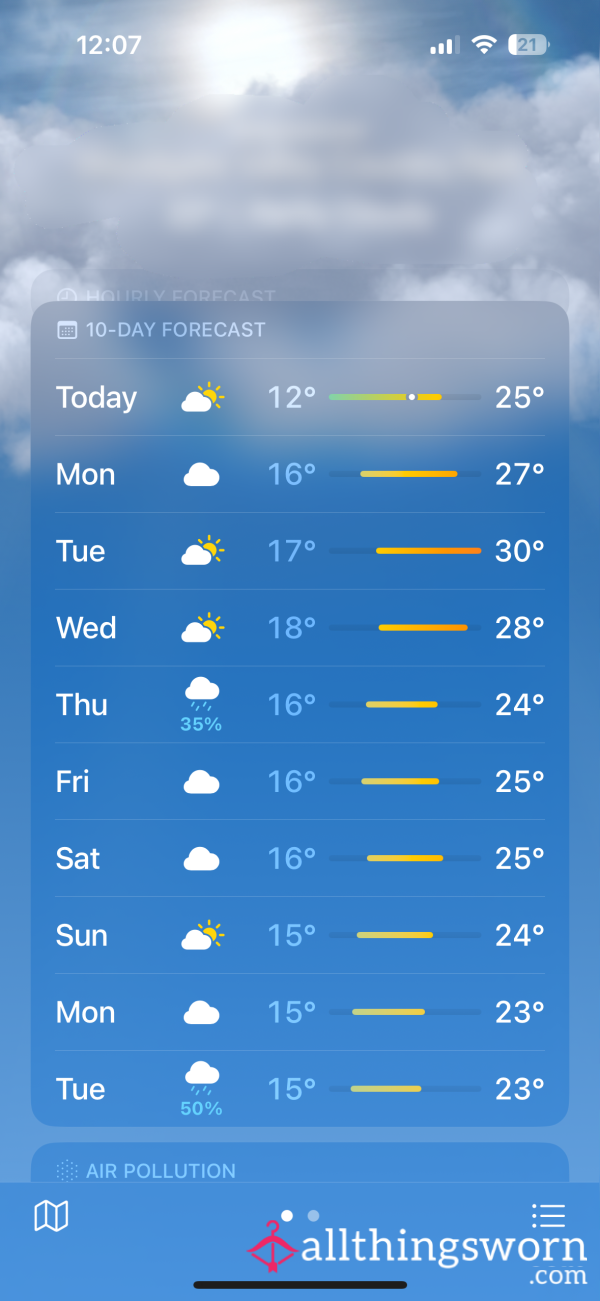
Task: Open the saved locations list
Action: coord(548,1216)
